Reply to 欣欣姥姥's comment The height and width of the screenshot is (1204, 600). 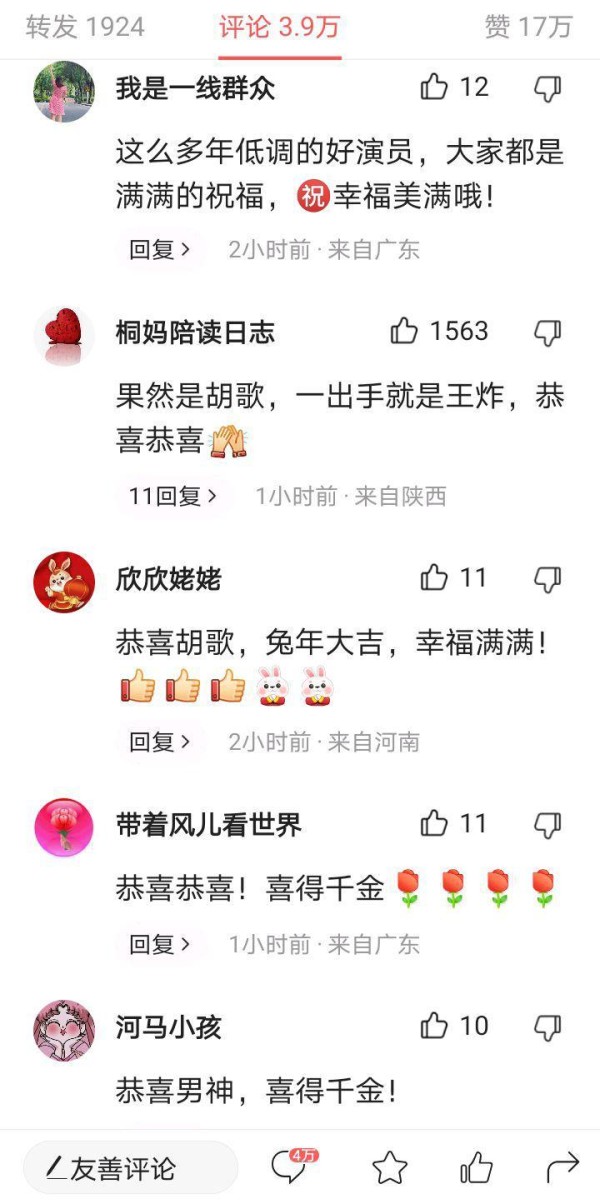click(x=159, y=742)
